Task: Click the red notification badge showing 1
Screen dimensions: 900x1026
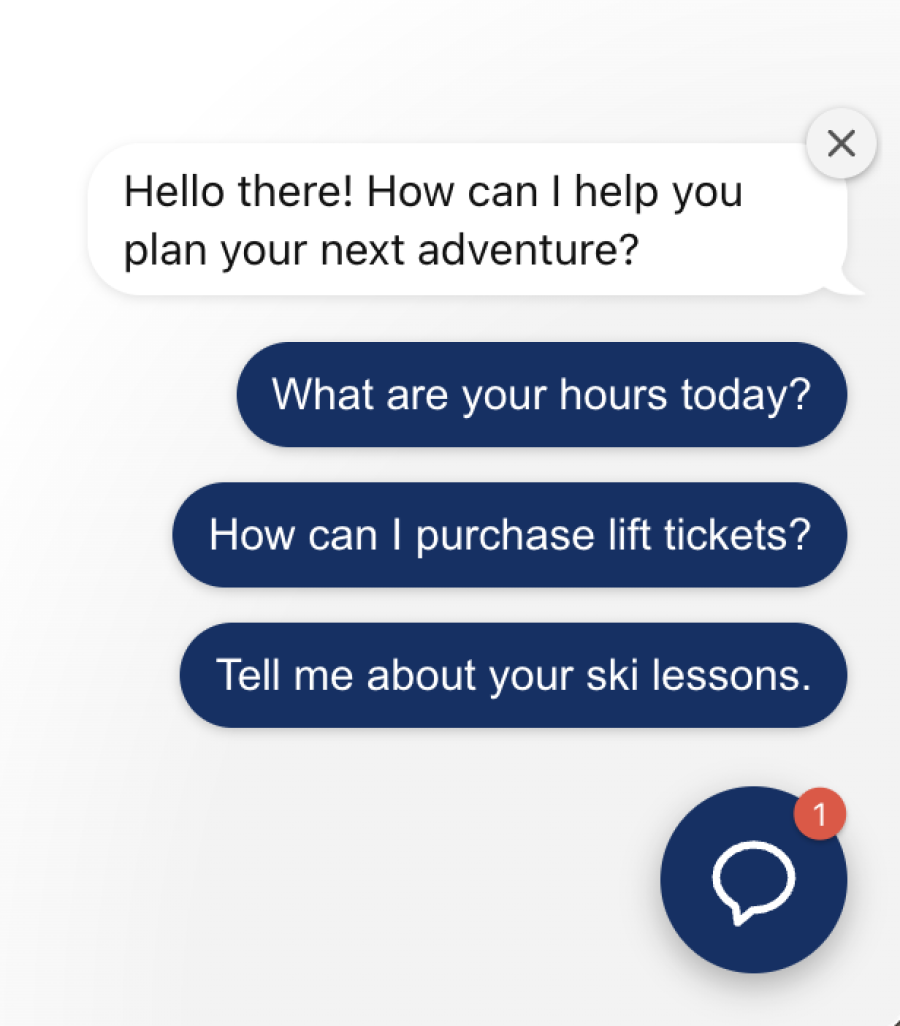Action: pyautogui.click(x=819, y=814)
